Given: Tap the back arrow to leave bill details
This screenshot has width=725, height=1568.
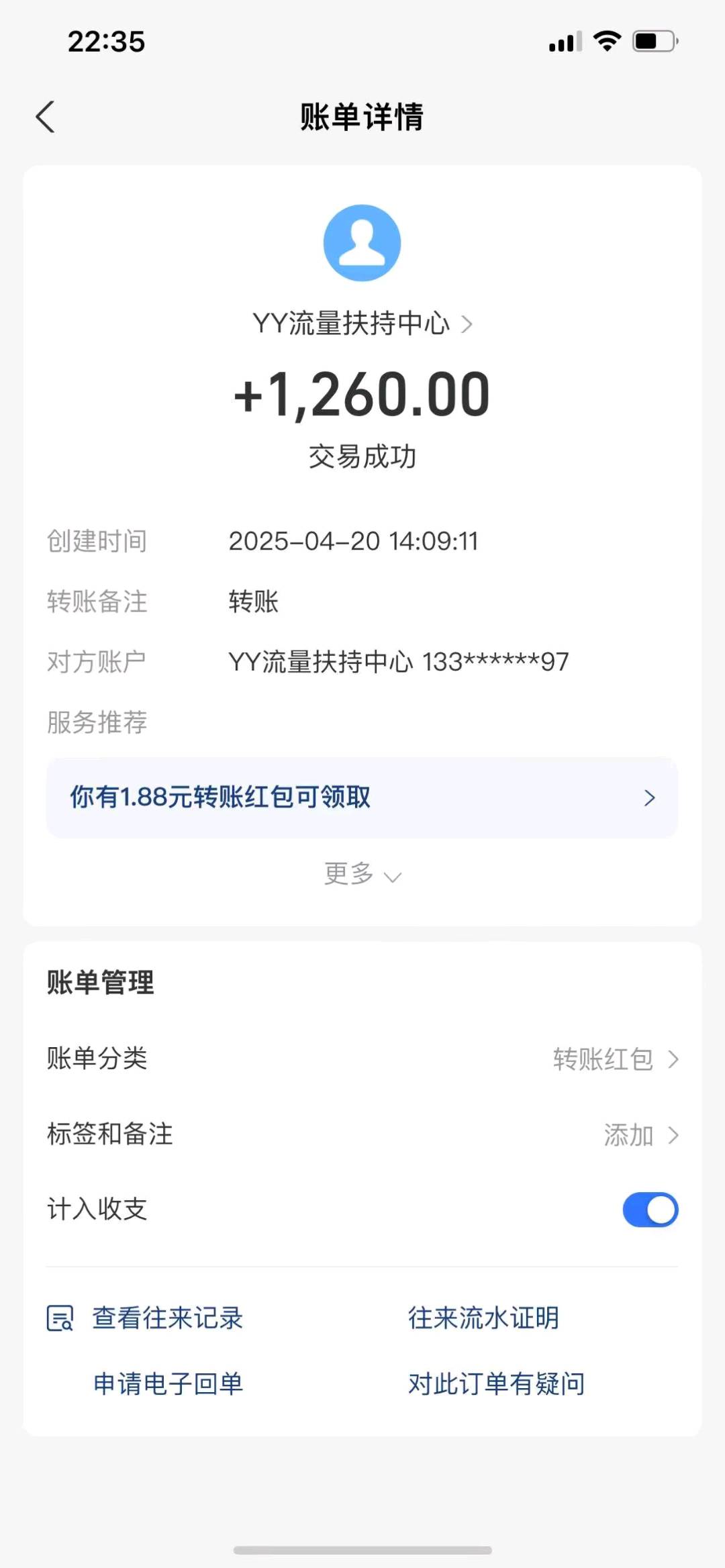Looking at the screenshot, I should point(45,115).
